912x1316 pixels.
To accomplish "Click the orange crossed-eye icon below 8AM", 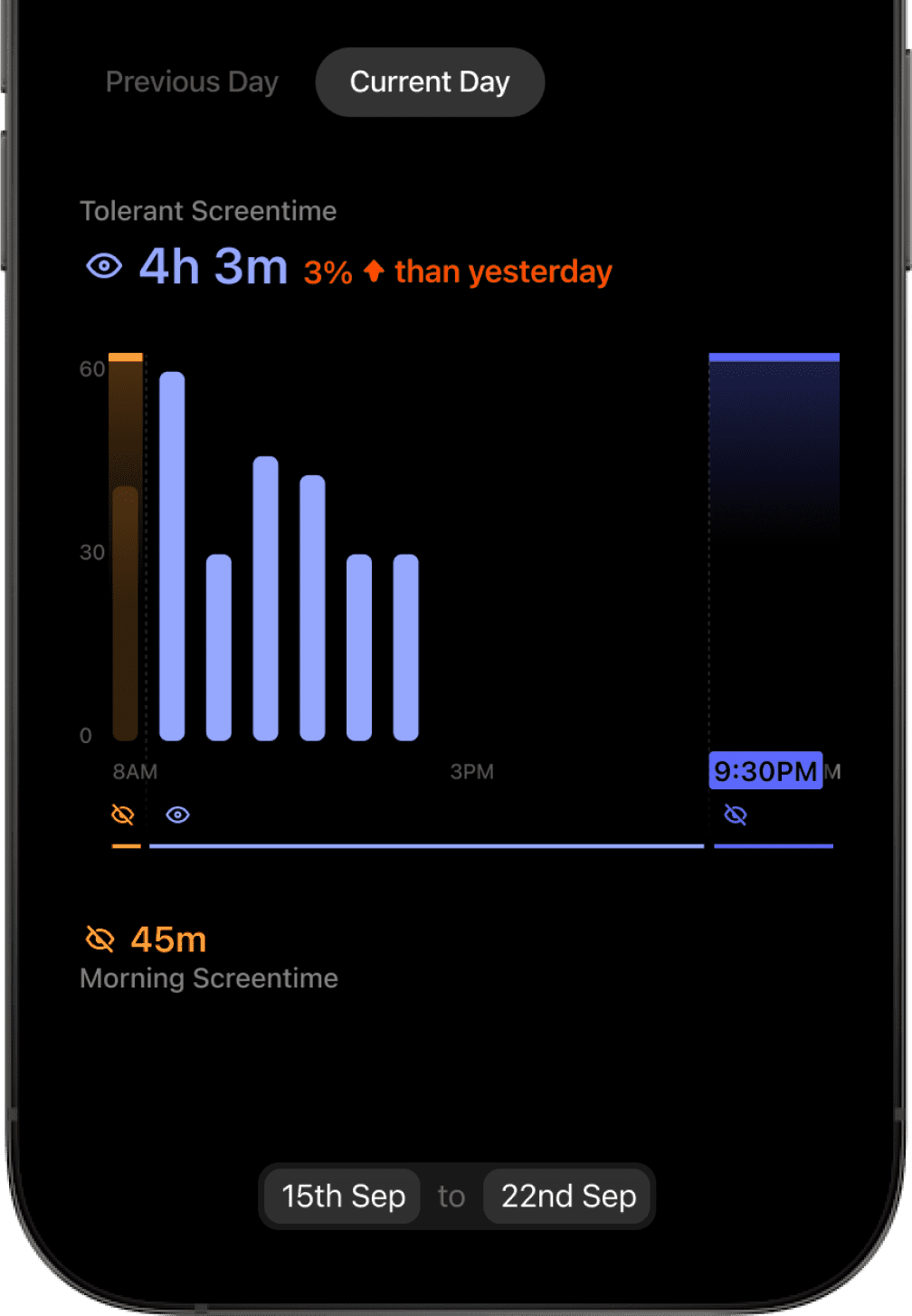I will click(122, 815).
